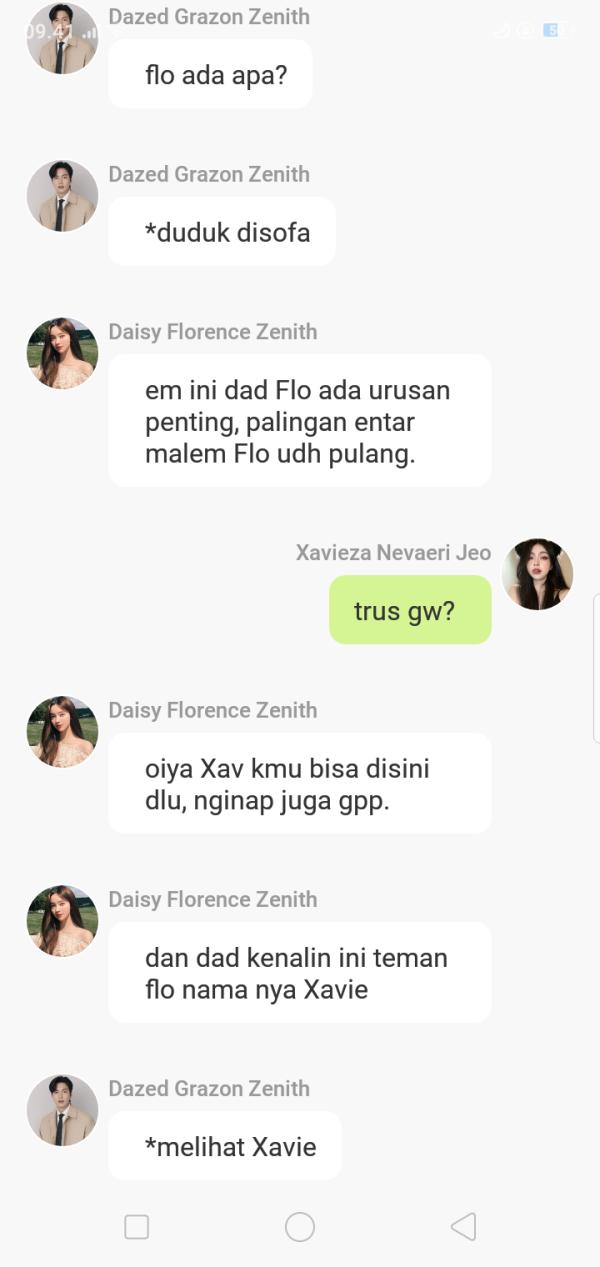The width and height of the screenshot is (600, 1267).
Task: Tap Dazed's avatar beside "*melihat Xavie"
Action: [62, 1110]
